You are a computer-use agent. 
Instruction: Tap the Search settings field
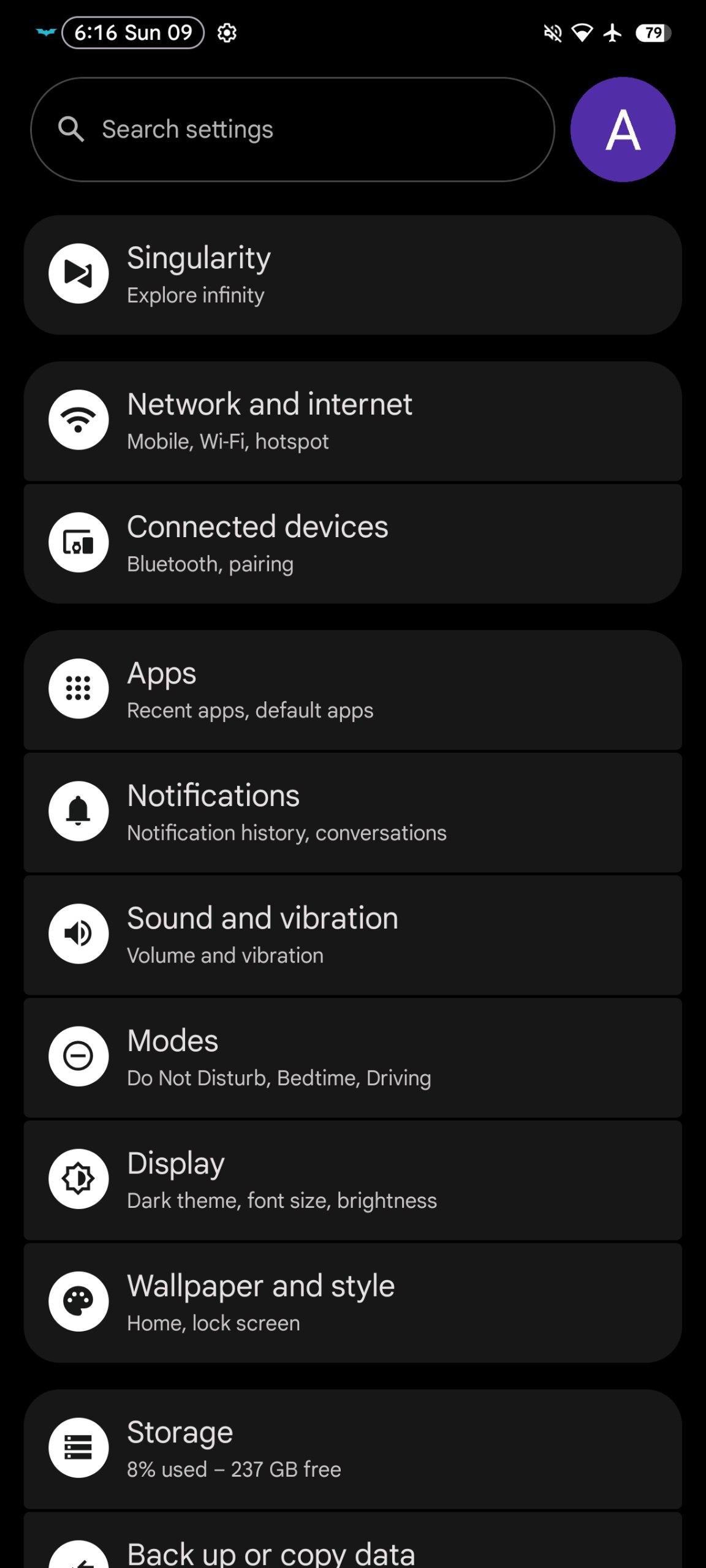click(x=292, y=129)
